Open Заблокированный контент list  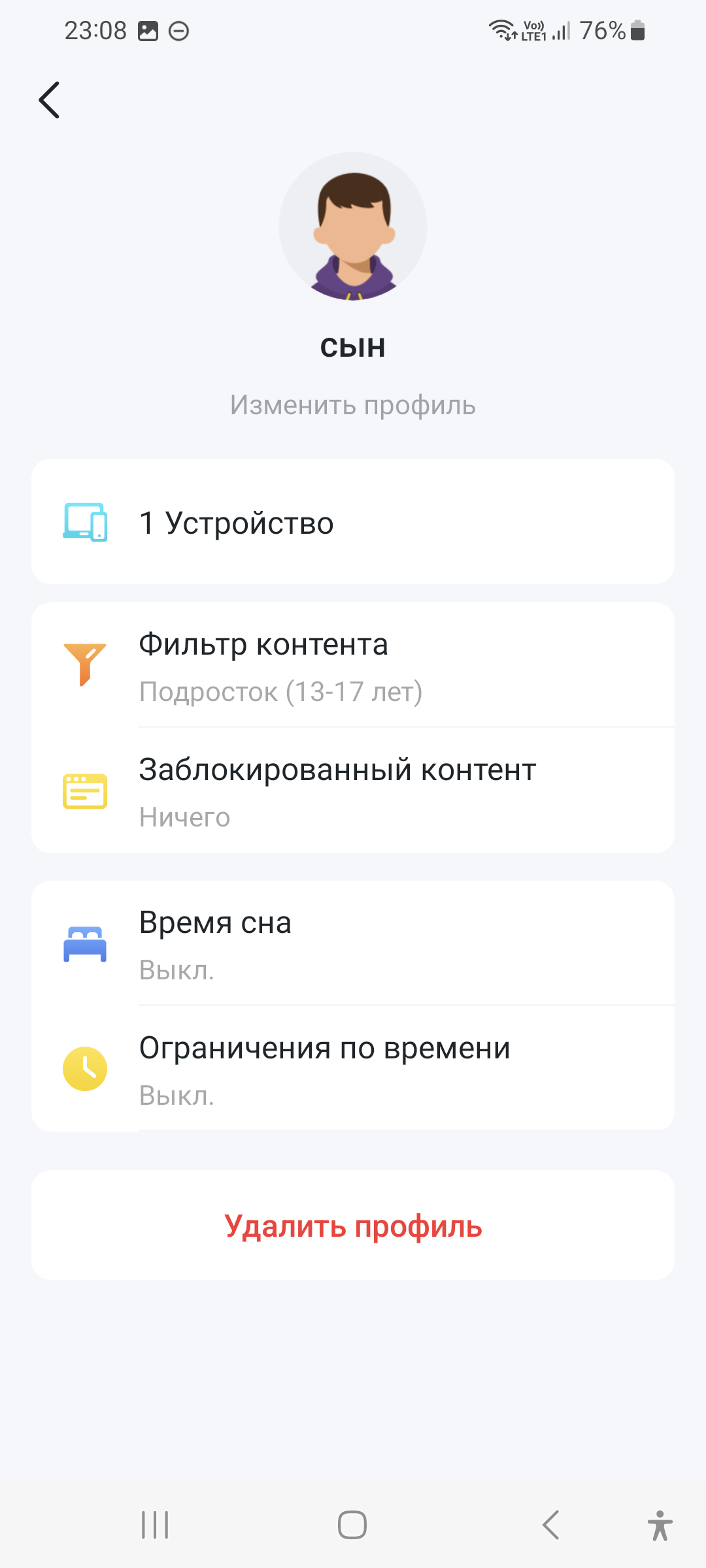click(x=353, y=791)
